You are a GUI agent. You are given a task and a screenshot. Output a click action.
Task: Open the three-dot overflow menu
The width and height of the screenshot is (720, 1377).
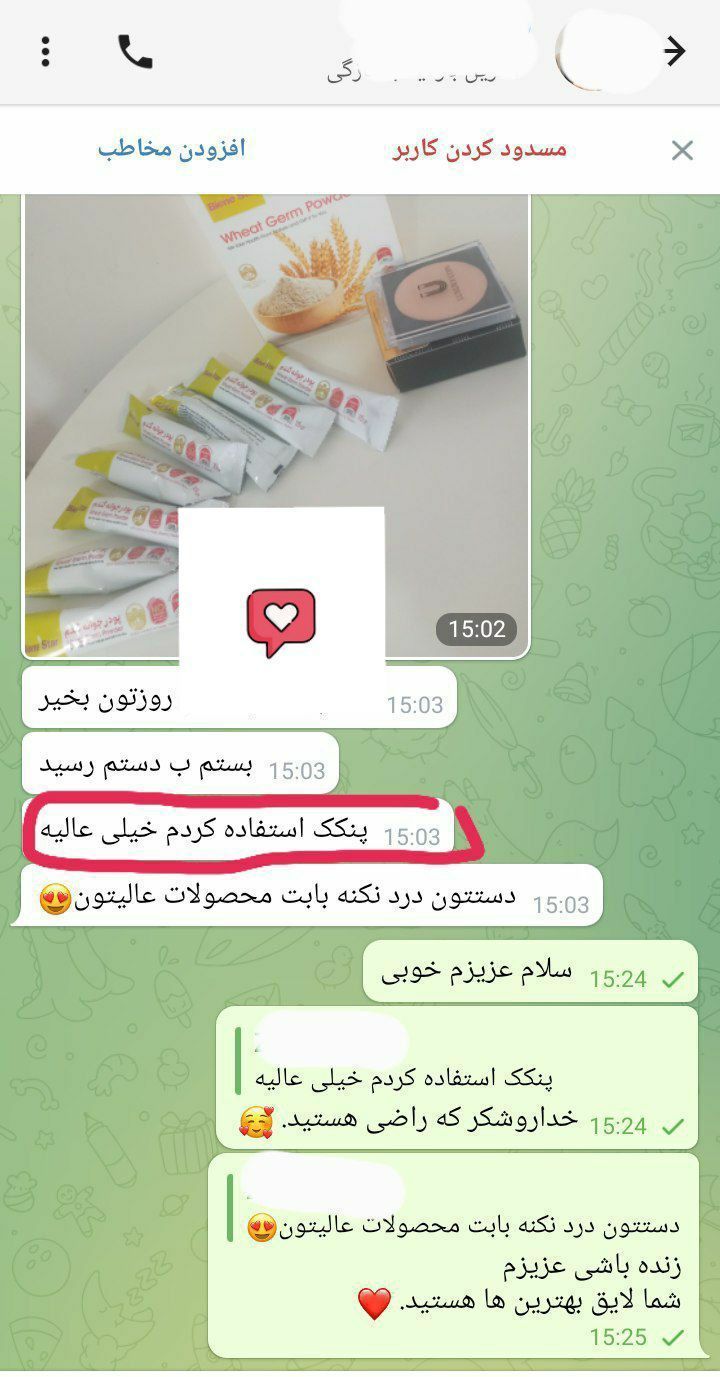(45, 51)
